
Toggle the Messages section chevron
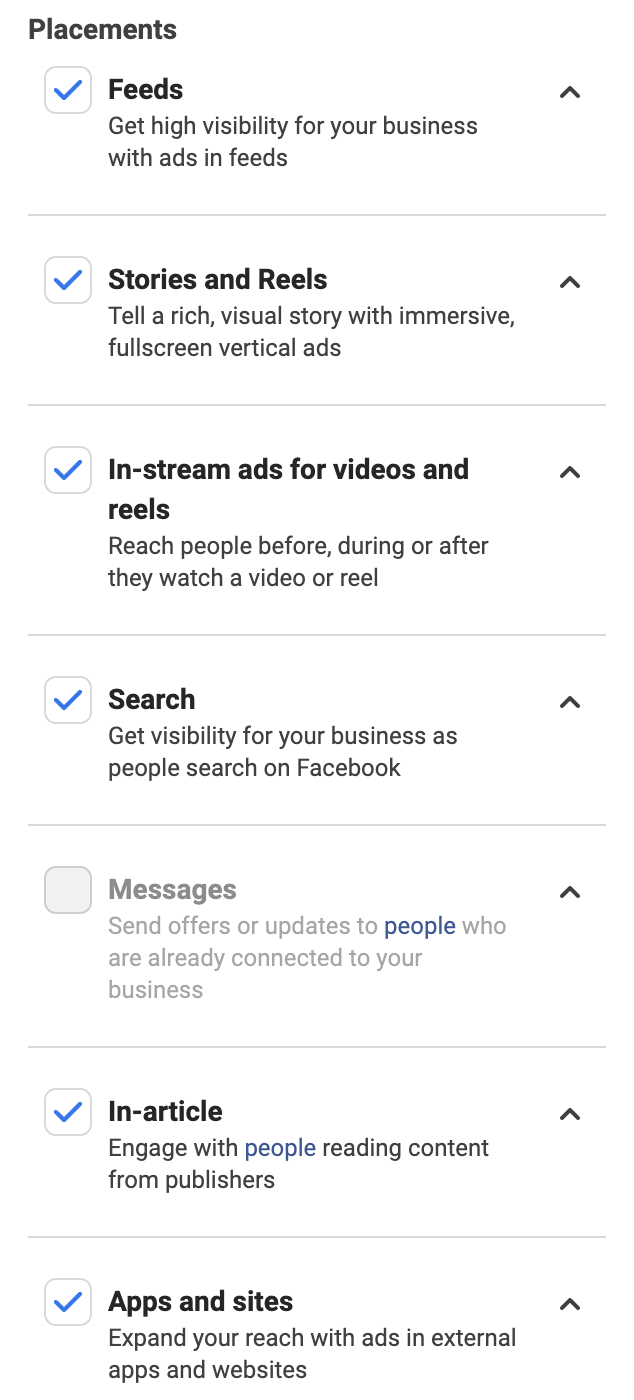click(570, 892)
